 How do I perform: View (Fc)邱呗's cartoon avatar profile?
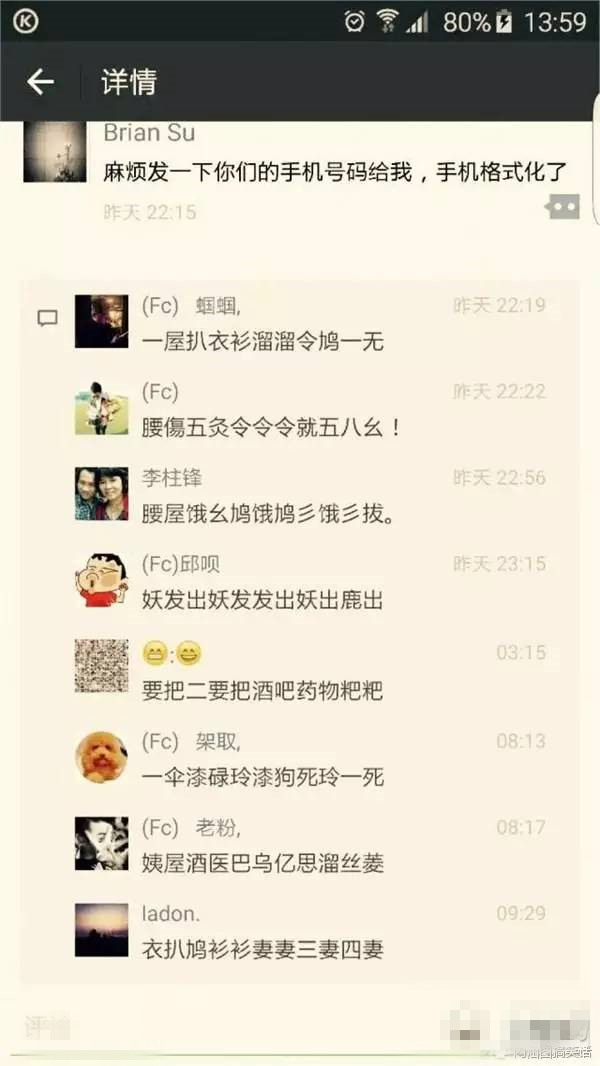click(x=101, y=580)
